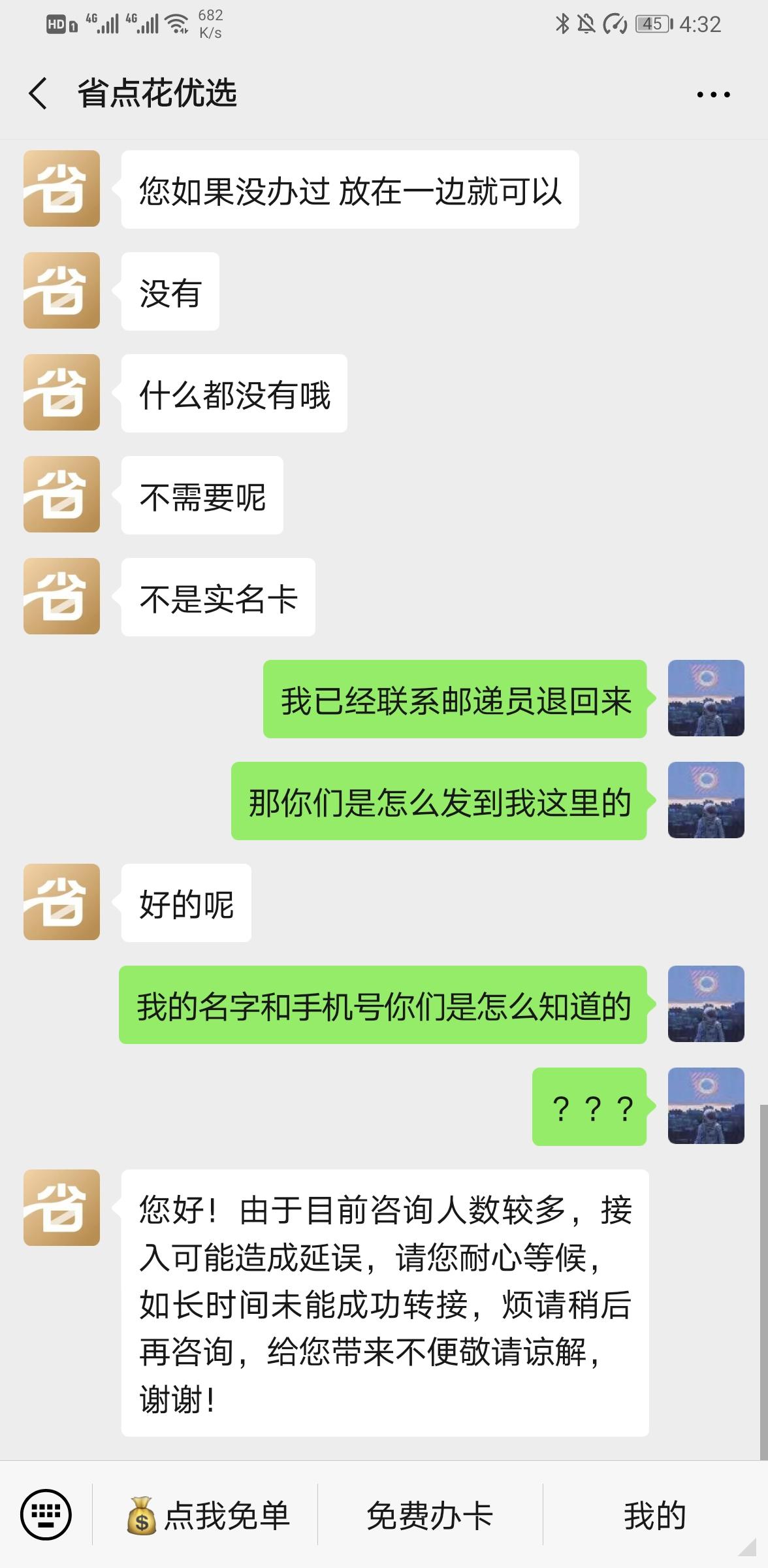Select the 免费办卡 menu item

click(430, 1516)
